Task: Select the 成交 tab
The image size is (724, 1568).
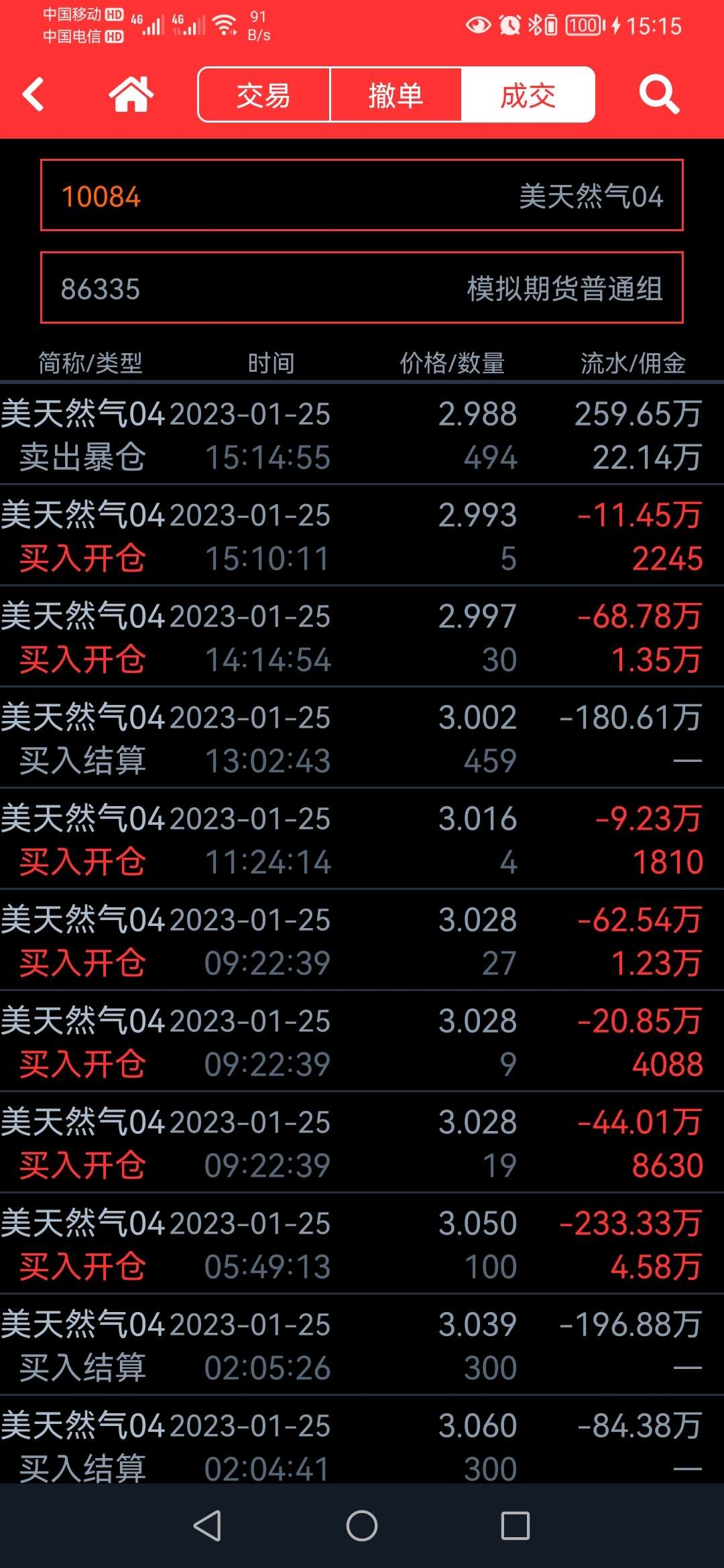Action: pyautogui.click(x=528, y=94)
